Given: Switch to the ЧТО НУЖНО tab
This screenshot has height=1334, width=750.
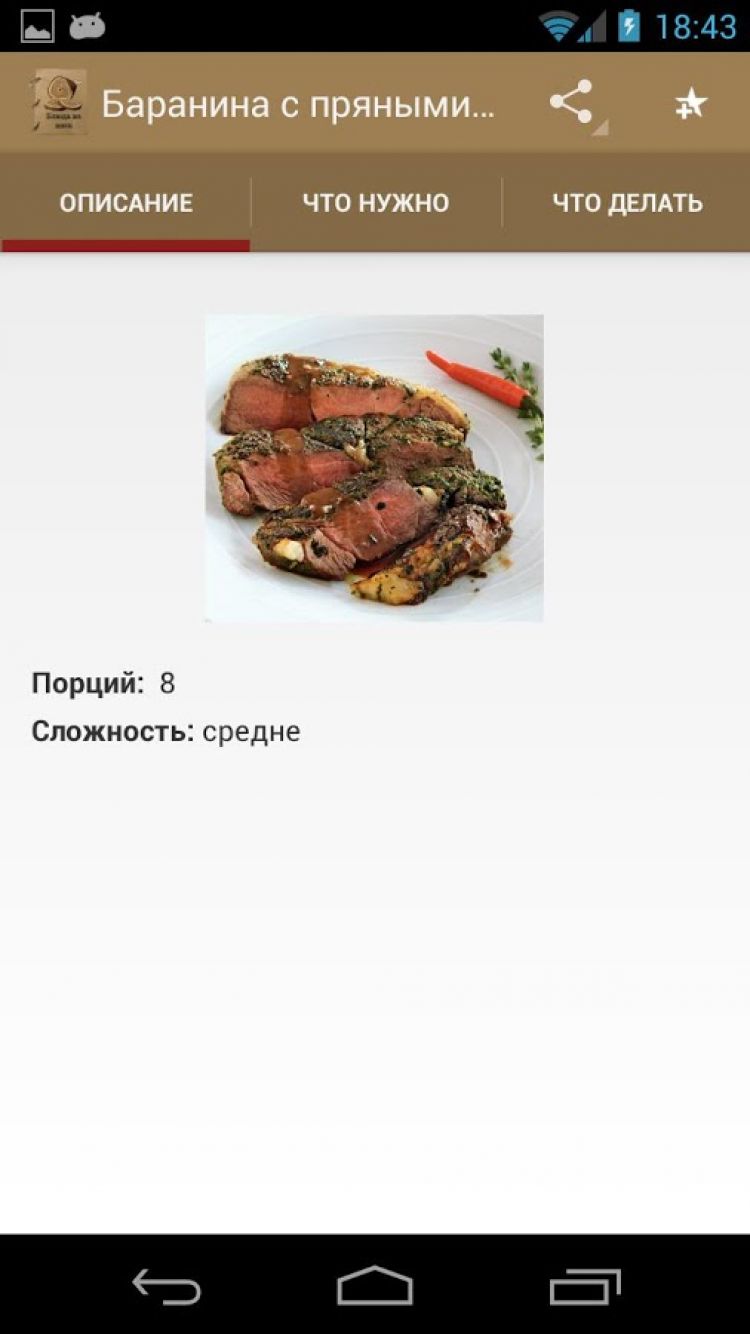Looking at the screenshot, I should (x=376, y=204).
